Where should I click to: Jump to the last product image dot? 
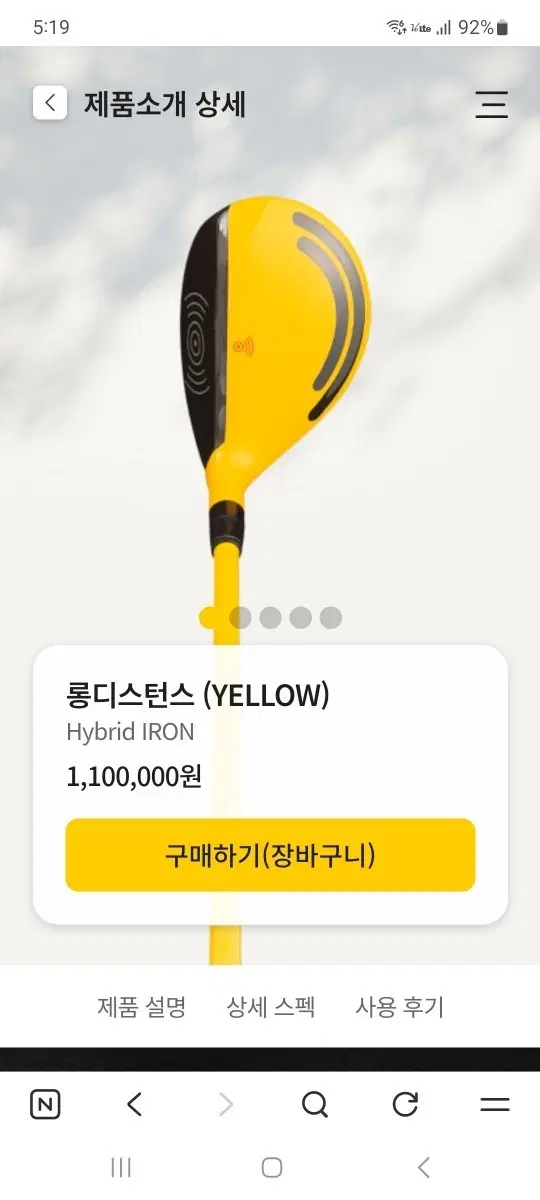pyautogui.click(x=331, y=618)
